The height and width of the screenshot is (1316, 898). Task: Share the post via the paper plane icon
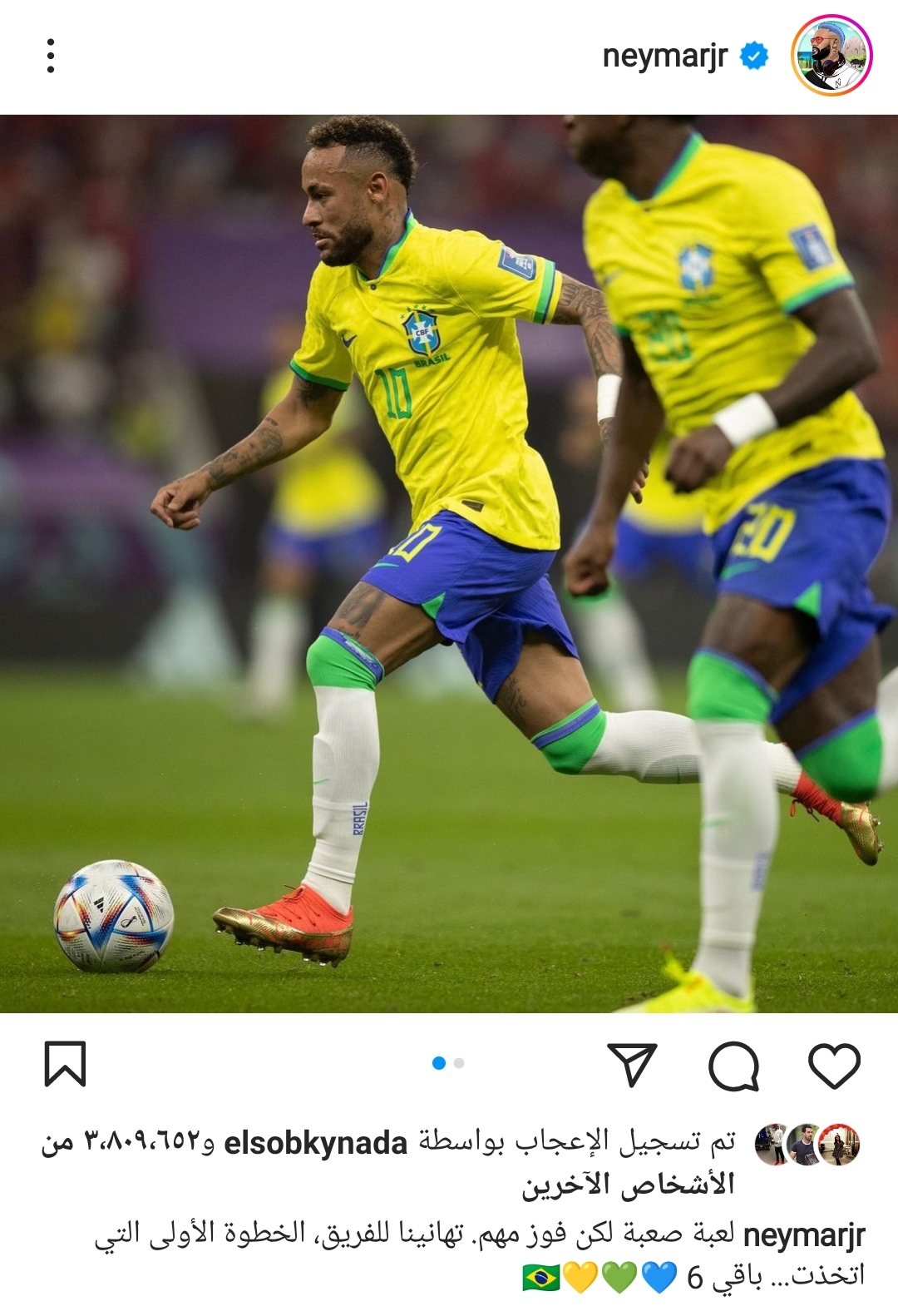[633, 1064]
